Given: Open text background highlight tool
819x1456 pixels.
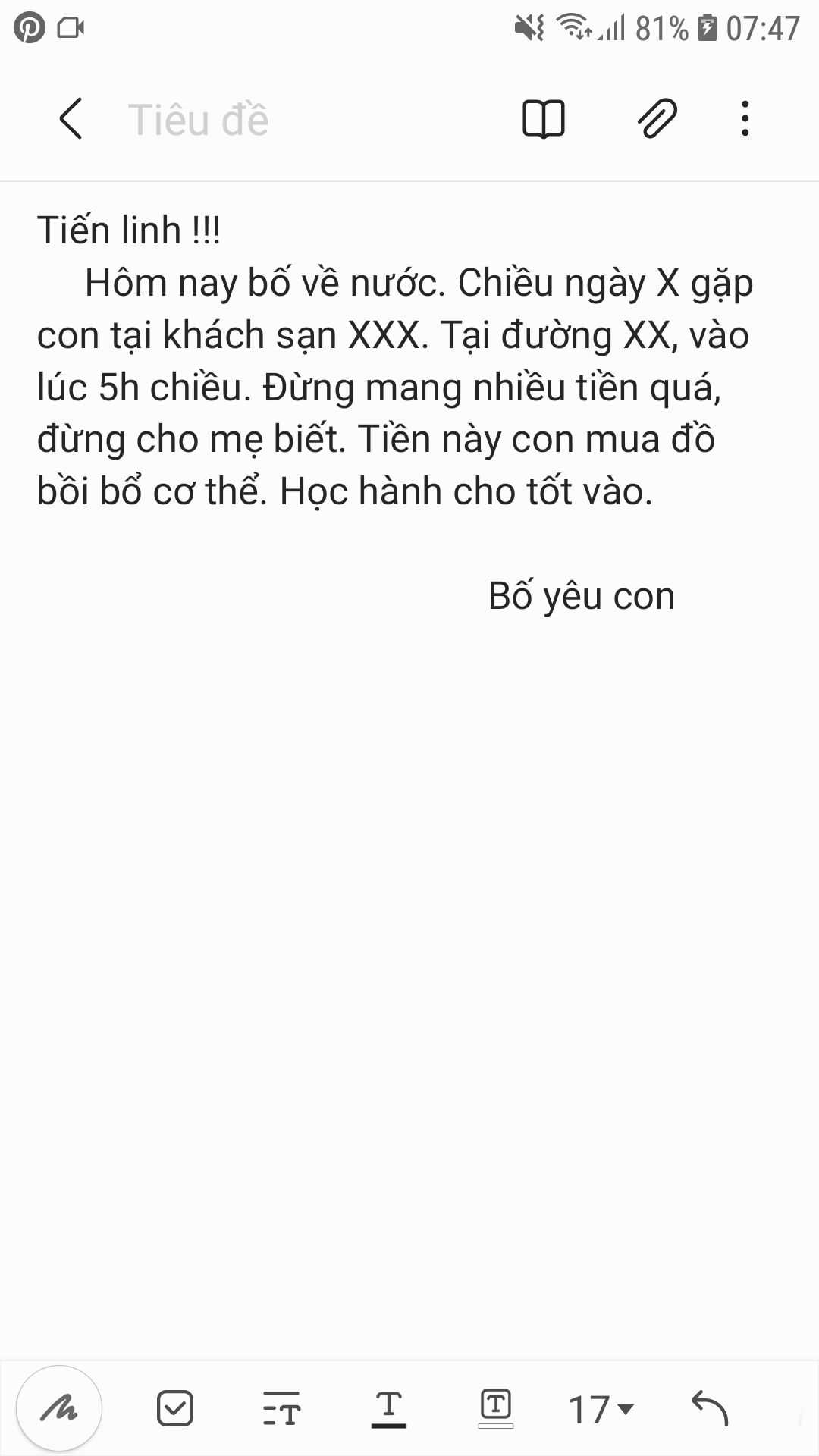Looking at the screenshot, I should [x=496, y=1409].
